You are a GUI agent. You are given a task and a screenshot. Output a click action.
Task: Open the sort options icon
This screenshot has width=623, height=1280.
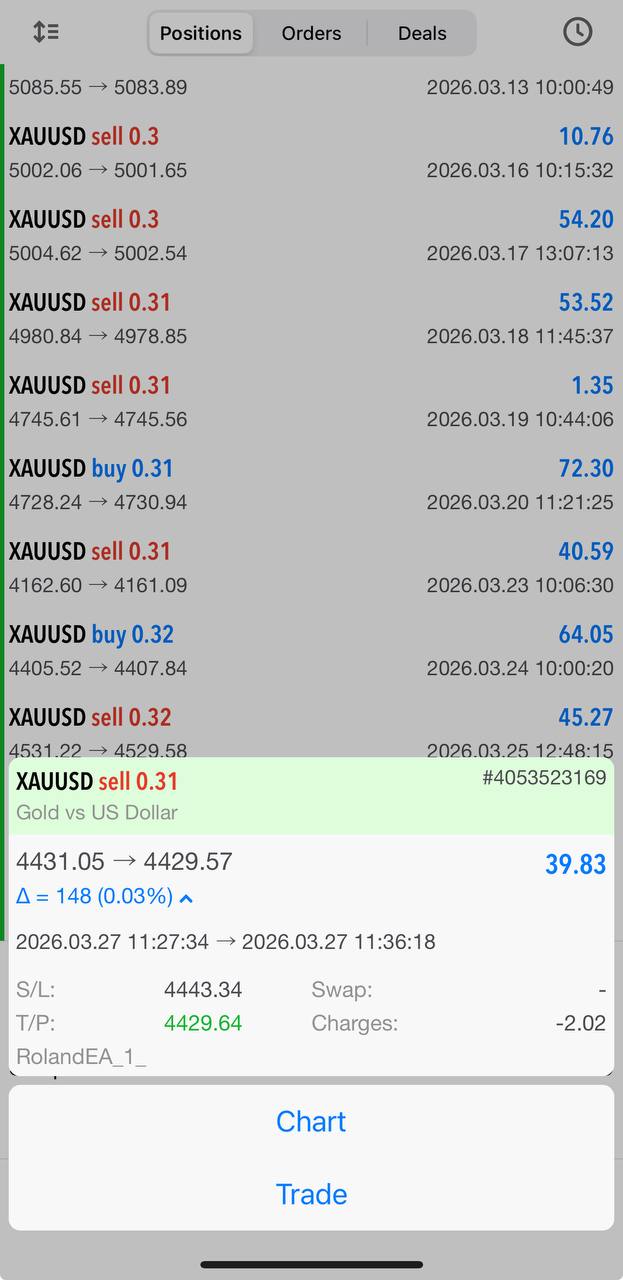[46, 32]
